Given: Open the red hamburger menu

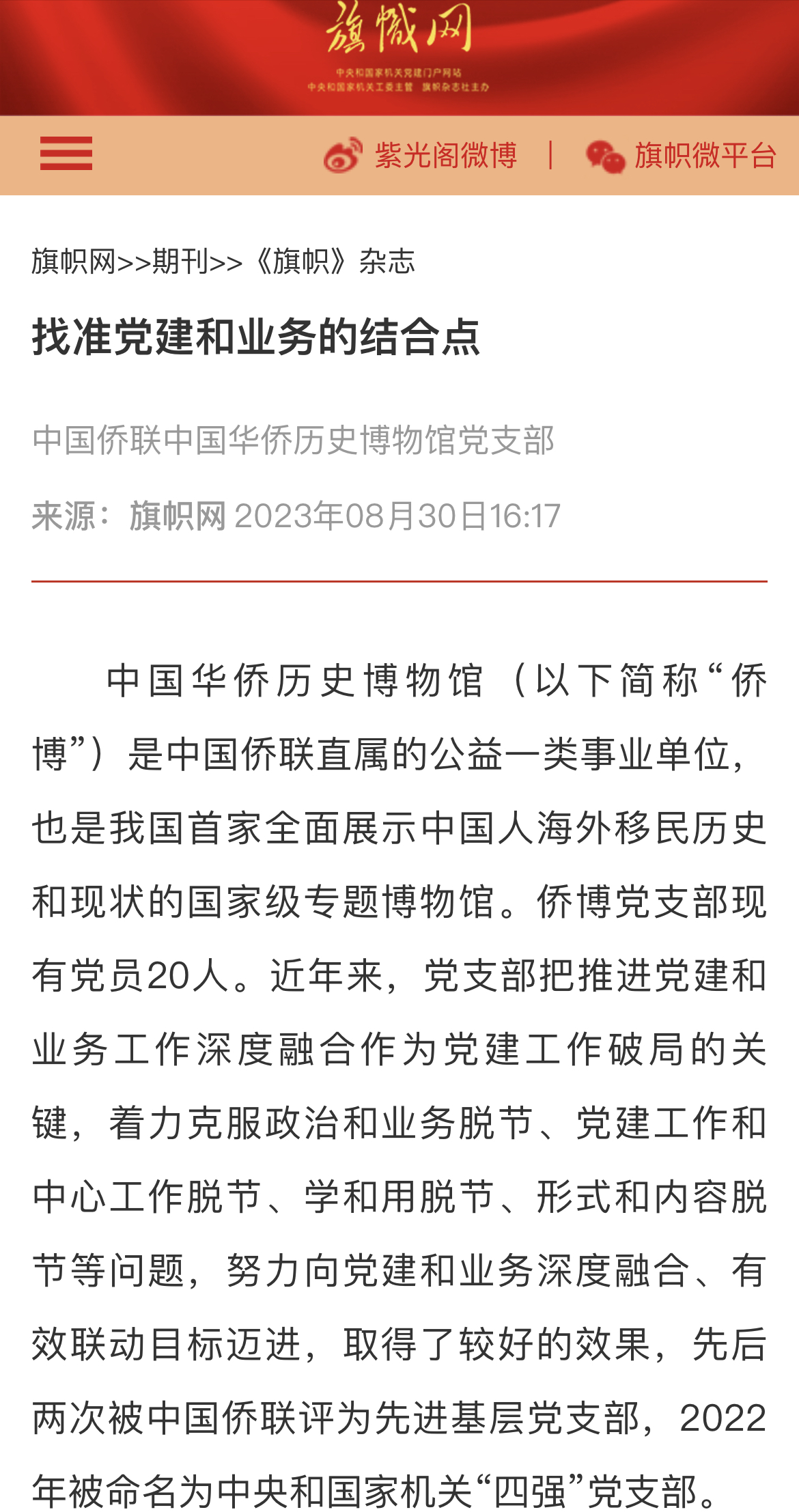Looking at the screenshot, I should click(x=66, y=154).
